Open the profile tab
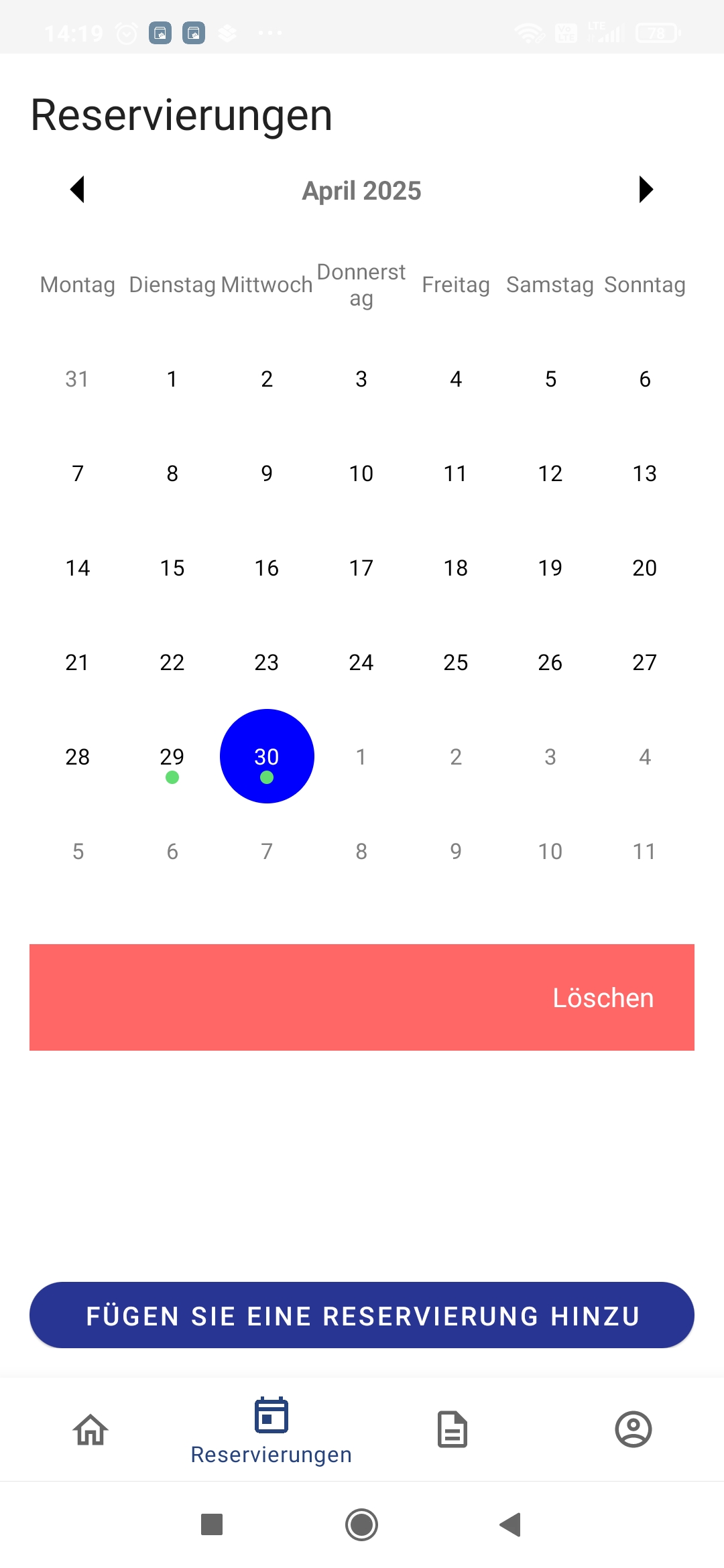 coord(633,1429)
